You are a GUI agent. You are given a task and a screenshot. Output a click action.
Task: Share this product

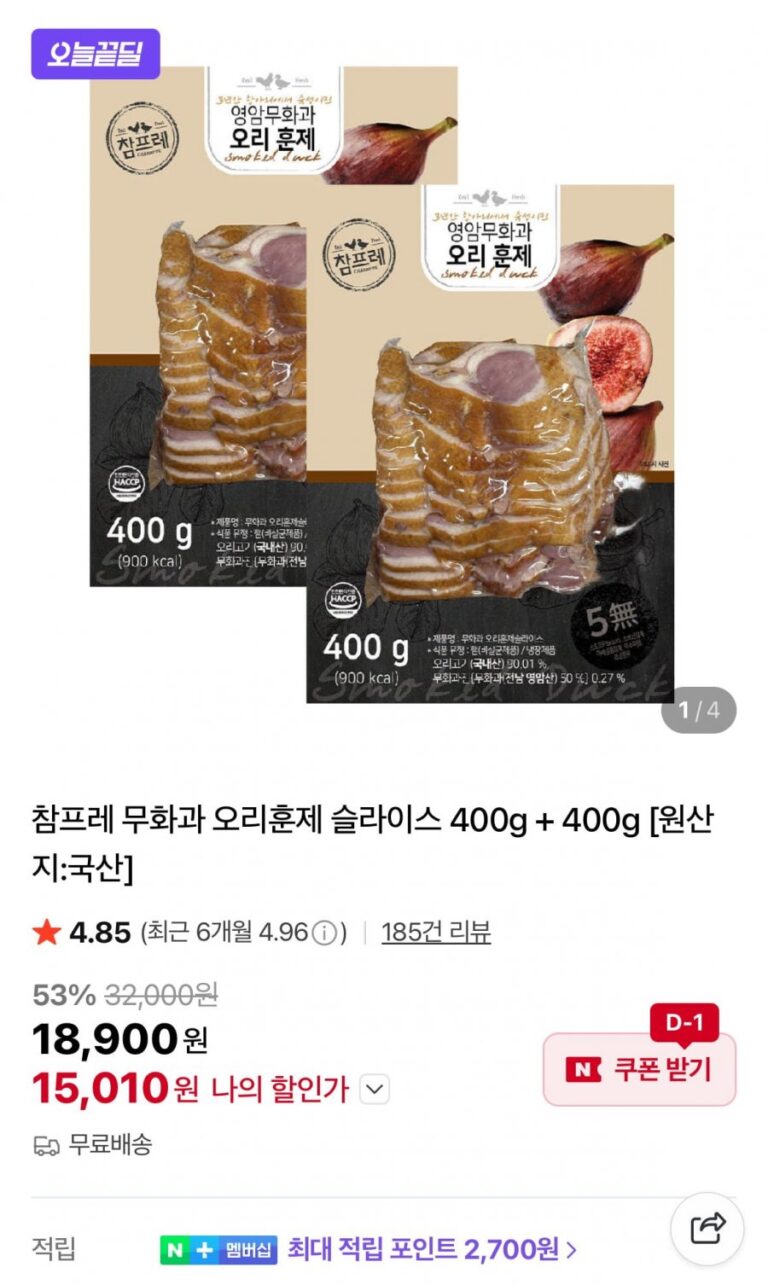[707, 1228]
